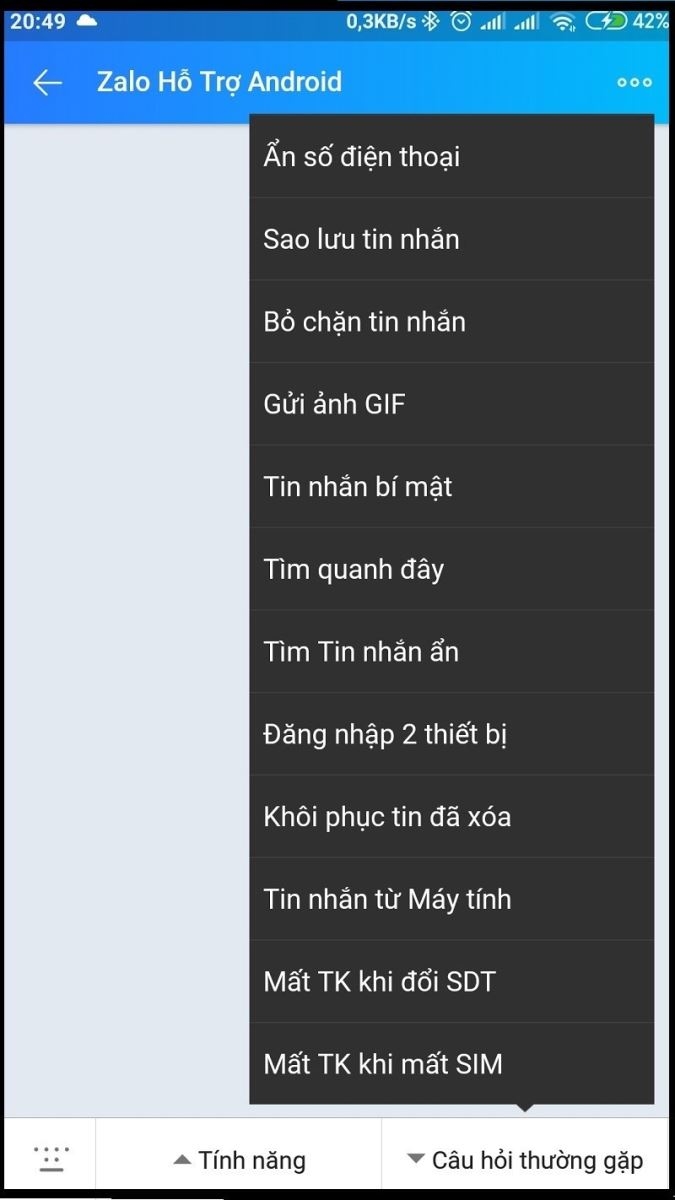
Task: Go back from Zalo Hỗ Trợ Android
Action: click(47, 83)
